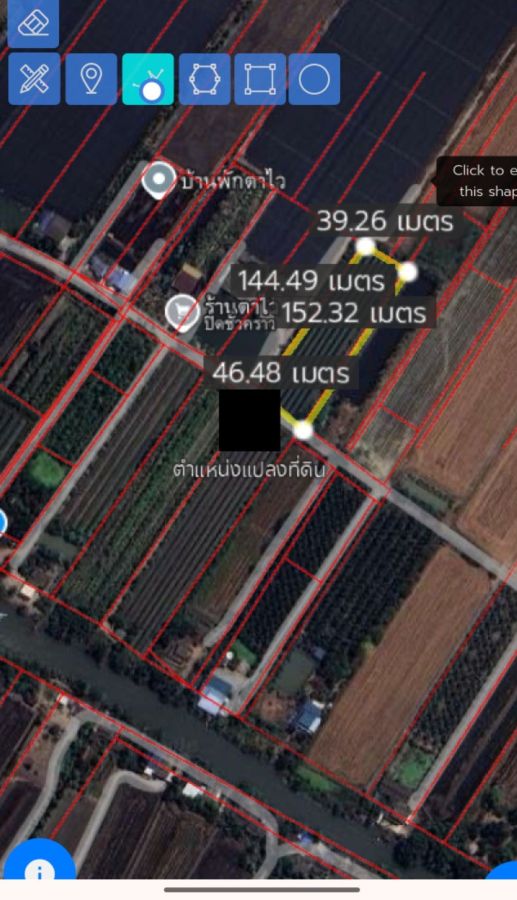Tap the ร้านตาไว shop marker
Image resolution: width=517 pixels, height=900 pixels.
click(182, 313)
